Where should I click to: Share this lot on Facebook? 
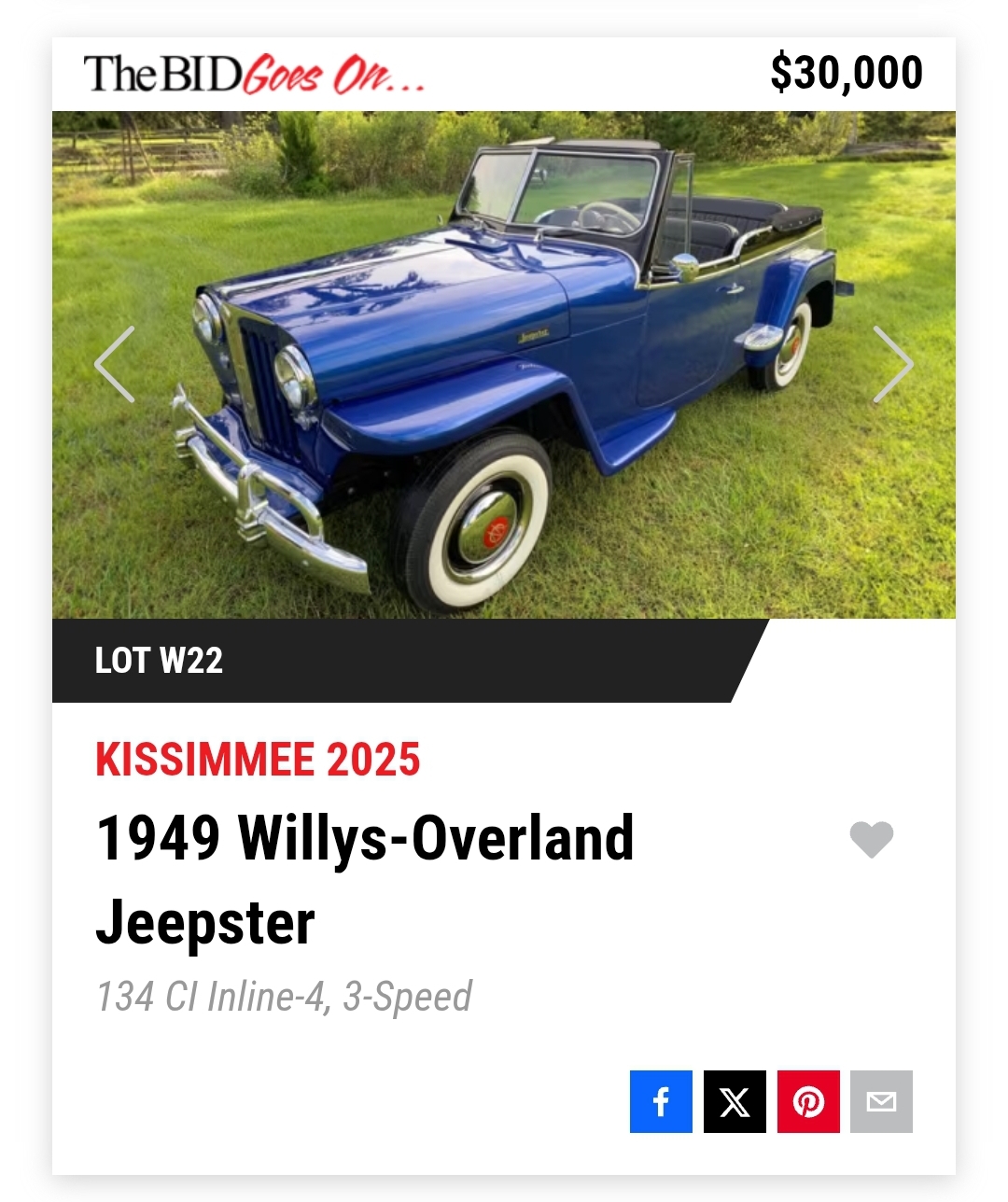pyautogui.click(x=661, y=1102)
